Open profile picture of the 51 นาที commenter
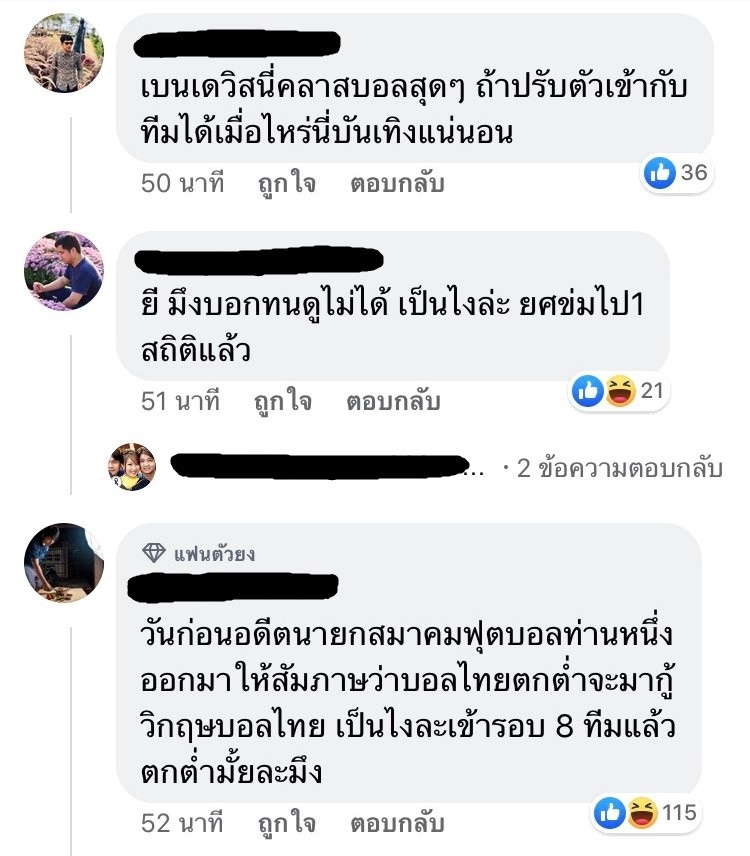 click(63, 271)
